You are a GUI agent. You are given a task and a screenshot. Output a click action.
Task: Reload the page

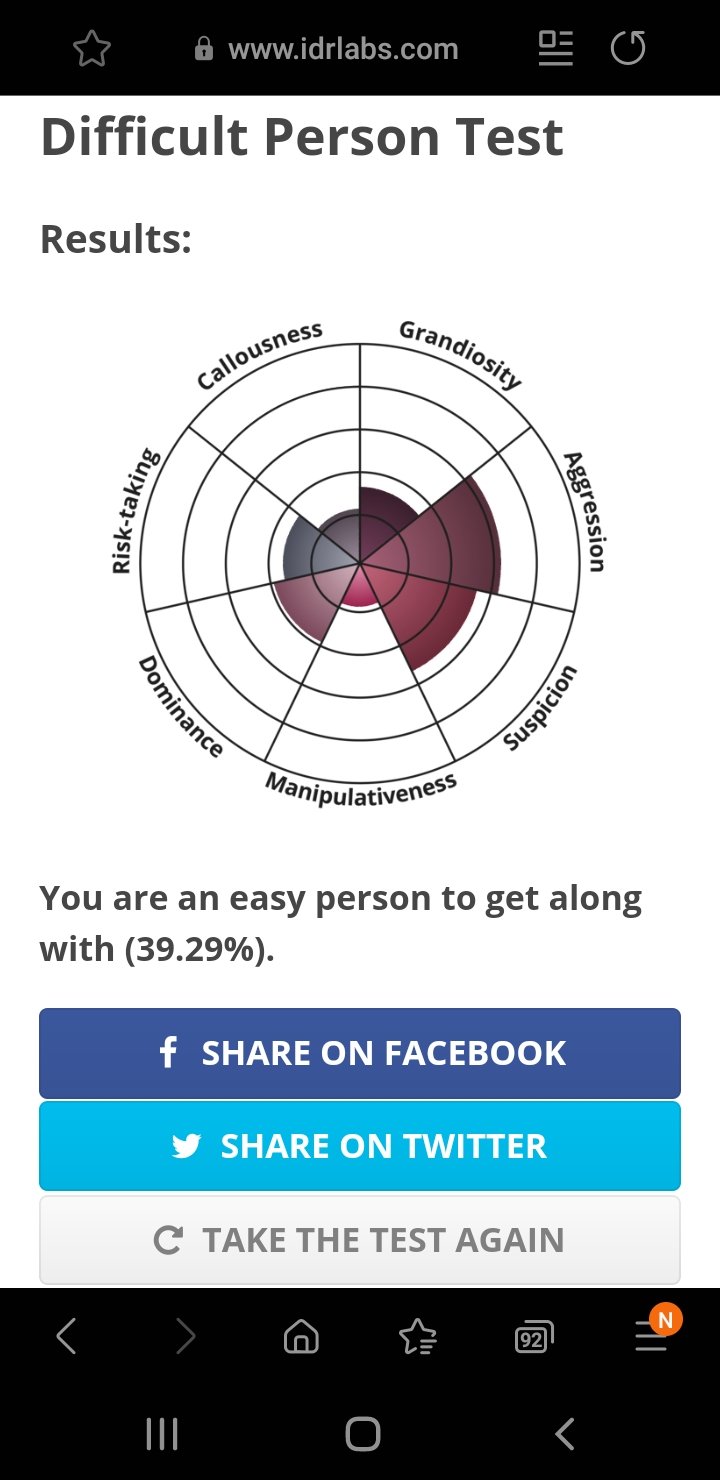pyautogui.click(x=628, y=48)
